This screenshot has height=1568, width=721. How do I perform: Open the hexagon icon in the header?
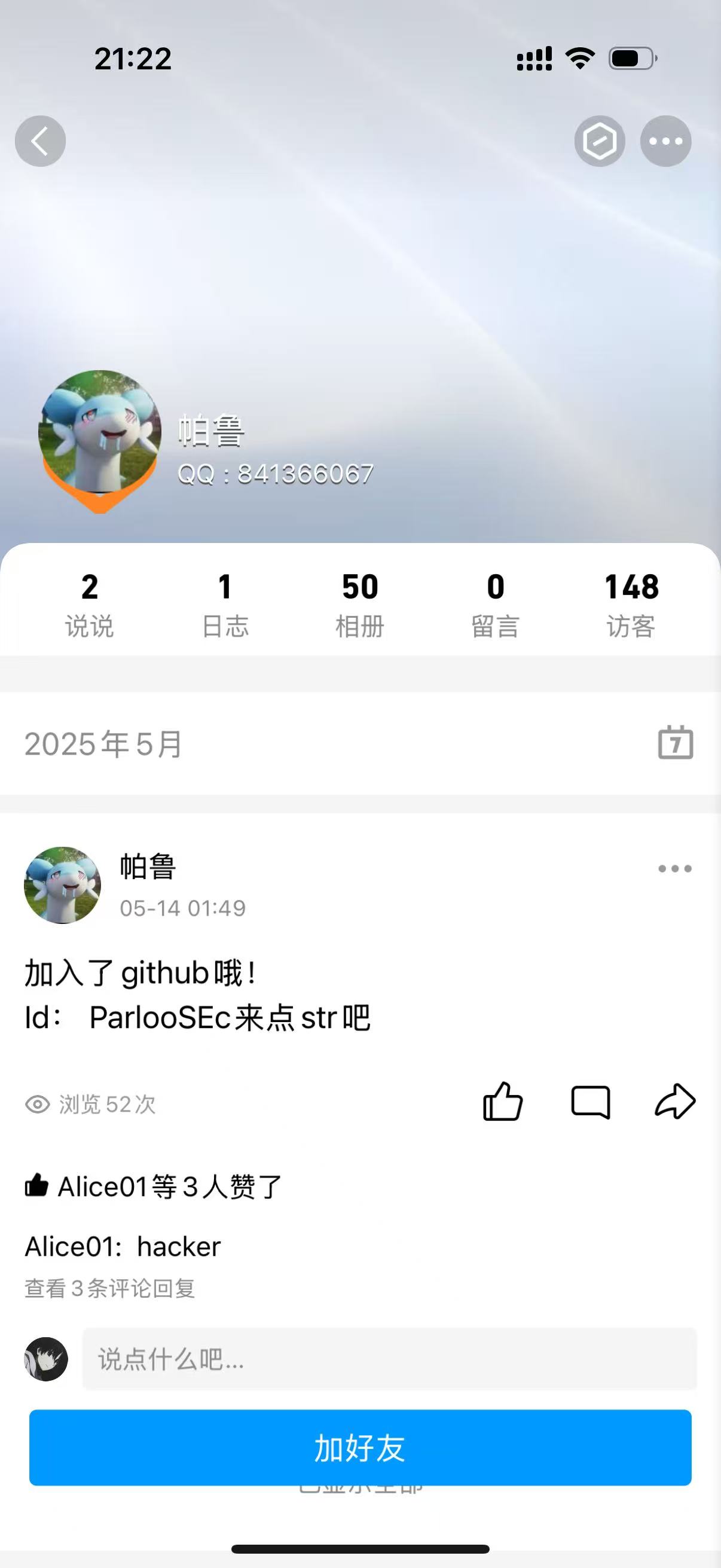click(599, 141)
